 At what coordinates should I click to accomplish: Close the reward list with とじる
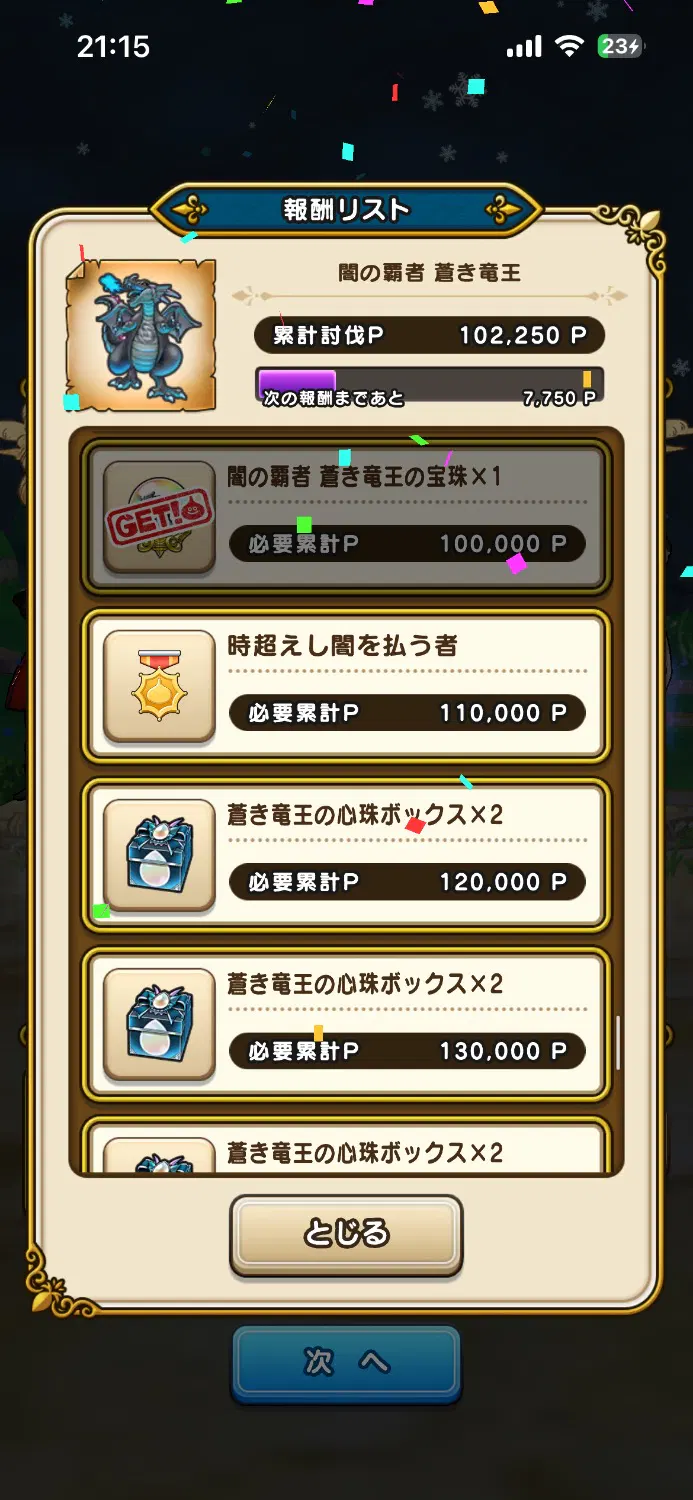point(346,1234)
